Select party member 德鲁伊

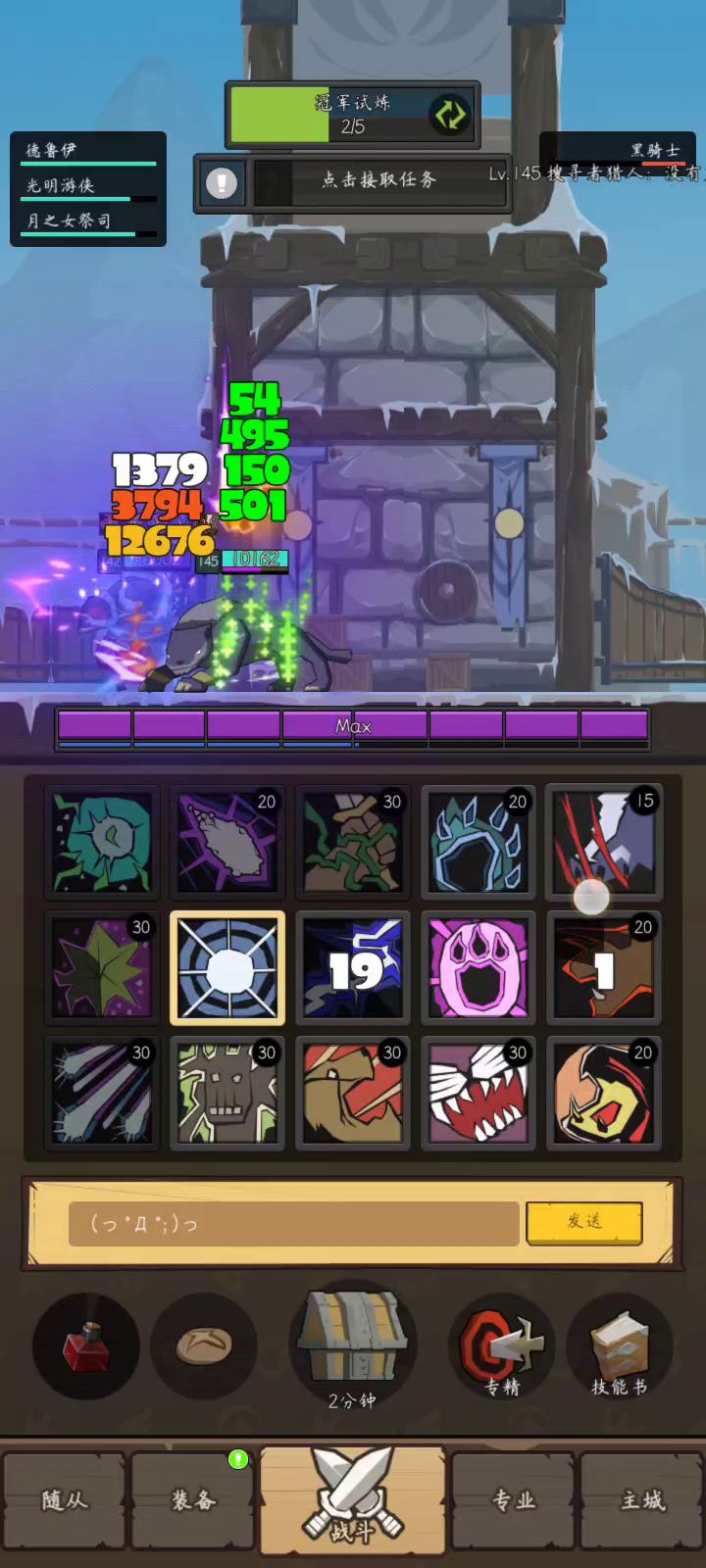coord(88,151)
